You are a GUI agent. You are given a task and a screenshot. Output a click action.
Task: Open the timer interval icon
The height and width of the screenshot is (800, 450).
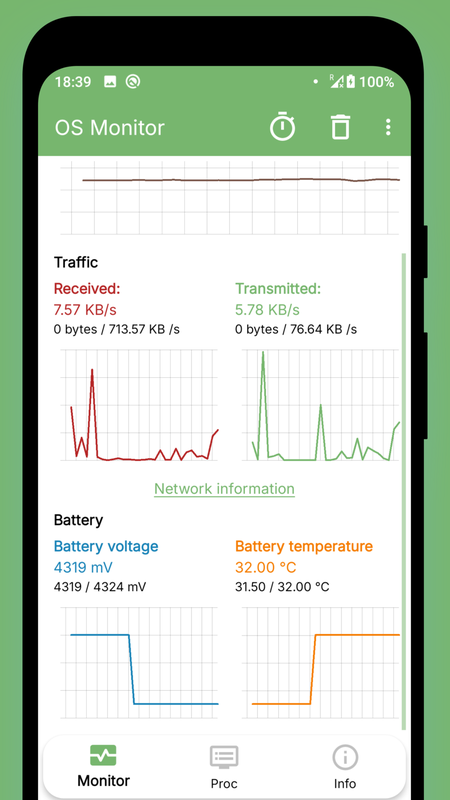tap(282, 127)
